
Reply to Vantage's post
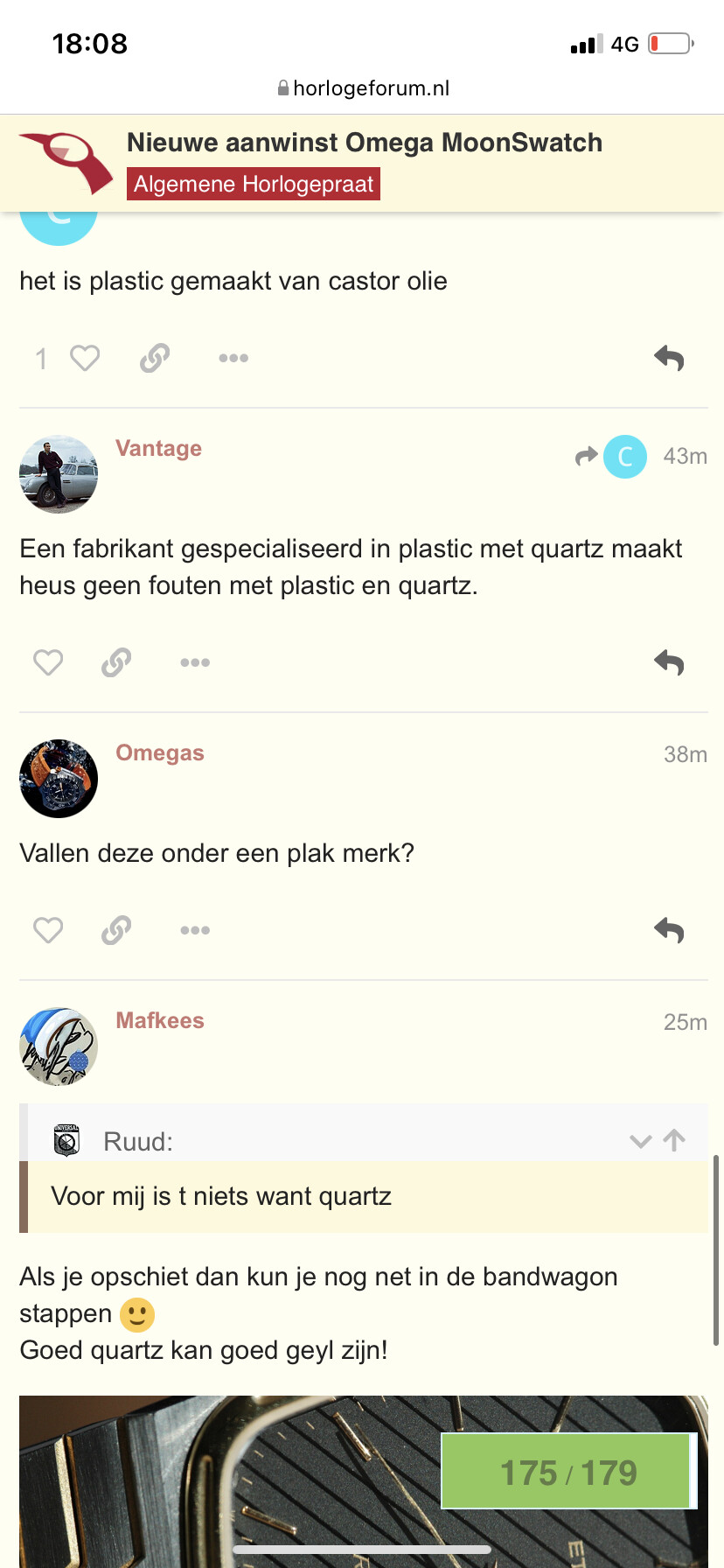pos(669,662)
